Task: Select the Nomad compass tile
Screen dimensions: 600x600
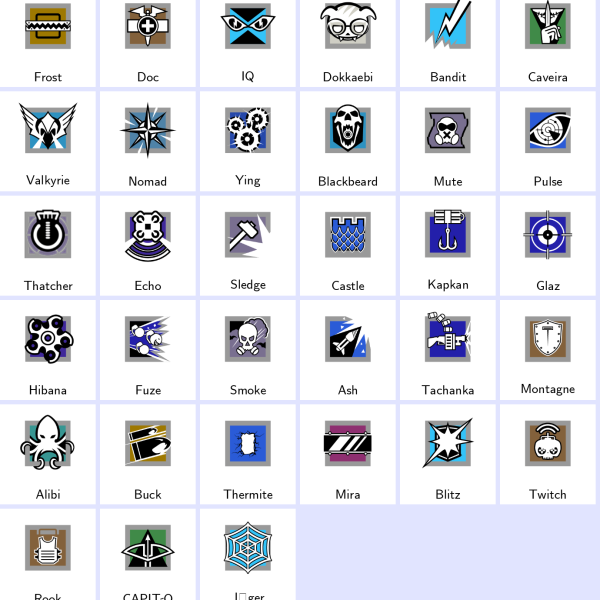Action: (148, 138)
